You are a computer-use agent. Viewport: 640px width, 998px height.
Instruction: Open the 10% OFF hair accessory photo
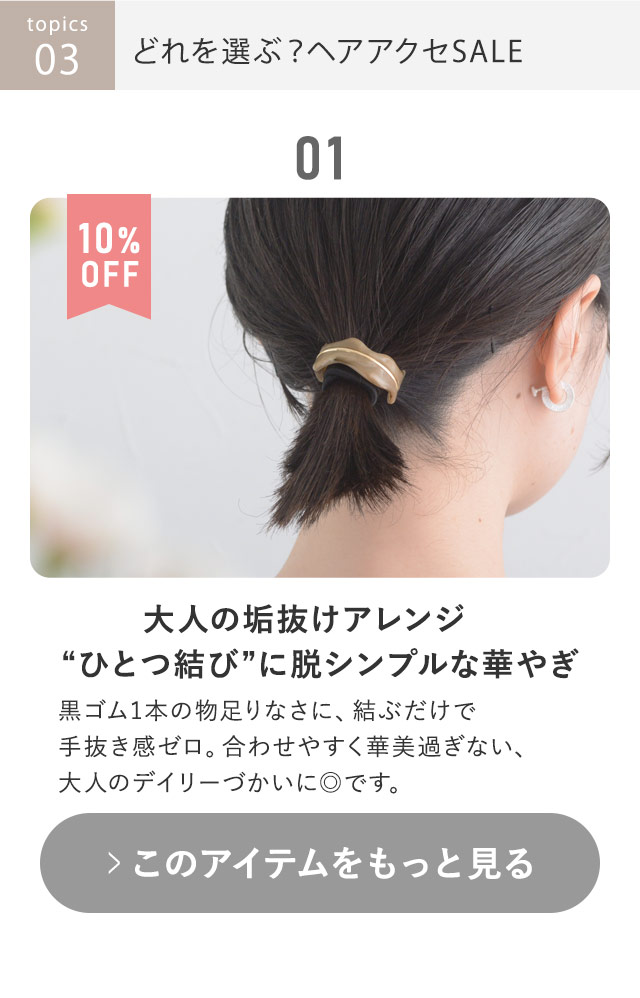[x=320, y=388]
